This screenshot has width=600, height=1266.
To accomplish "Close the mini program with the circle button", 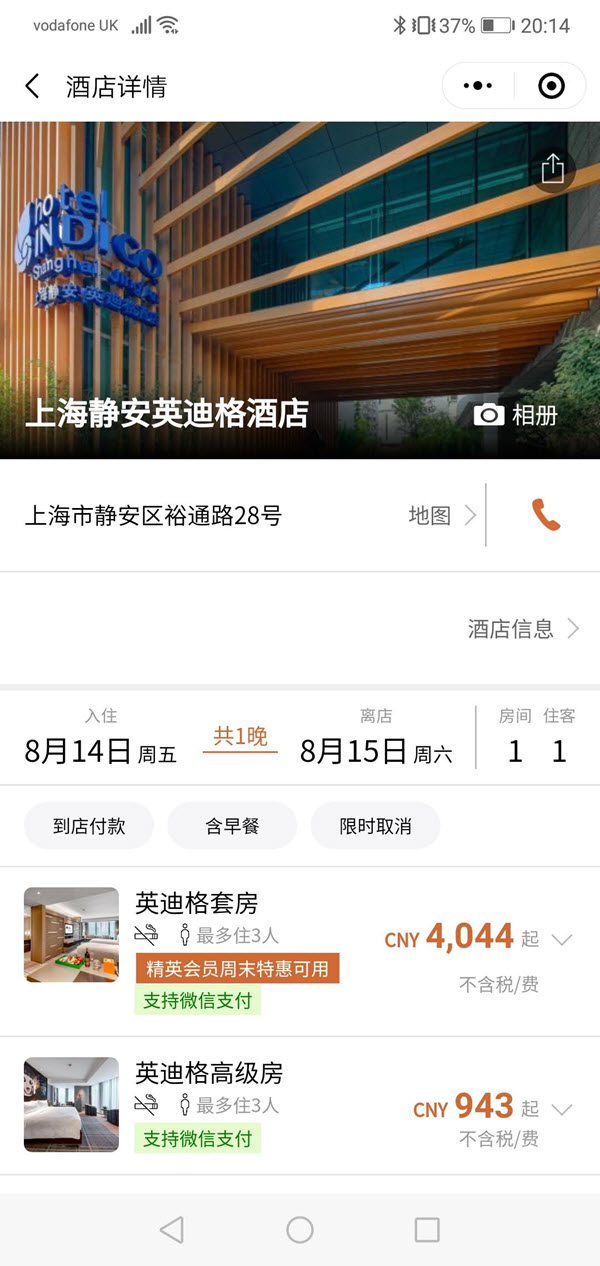I will pyautogui.click(x=551, y=87).
